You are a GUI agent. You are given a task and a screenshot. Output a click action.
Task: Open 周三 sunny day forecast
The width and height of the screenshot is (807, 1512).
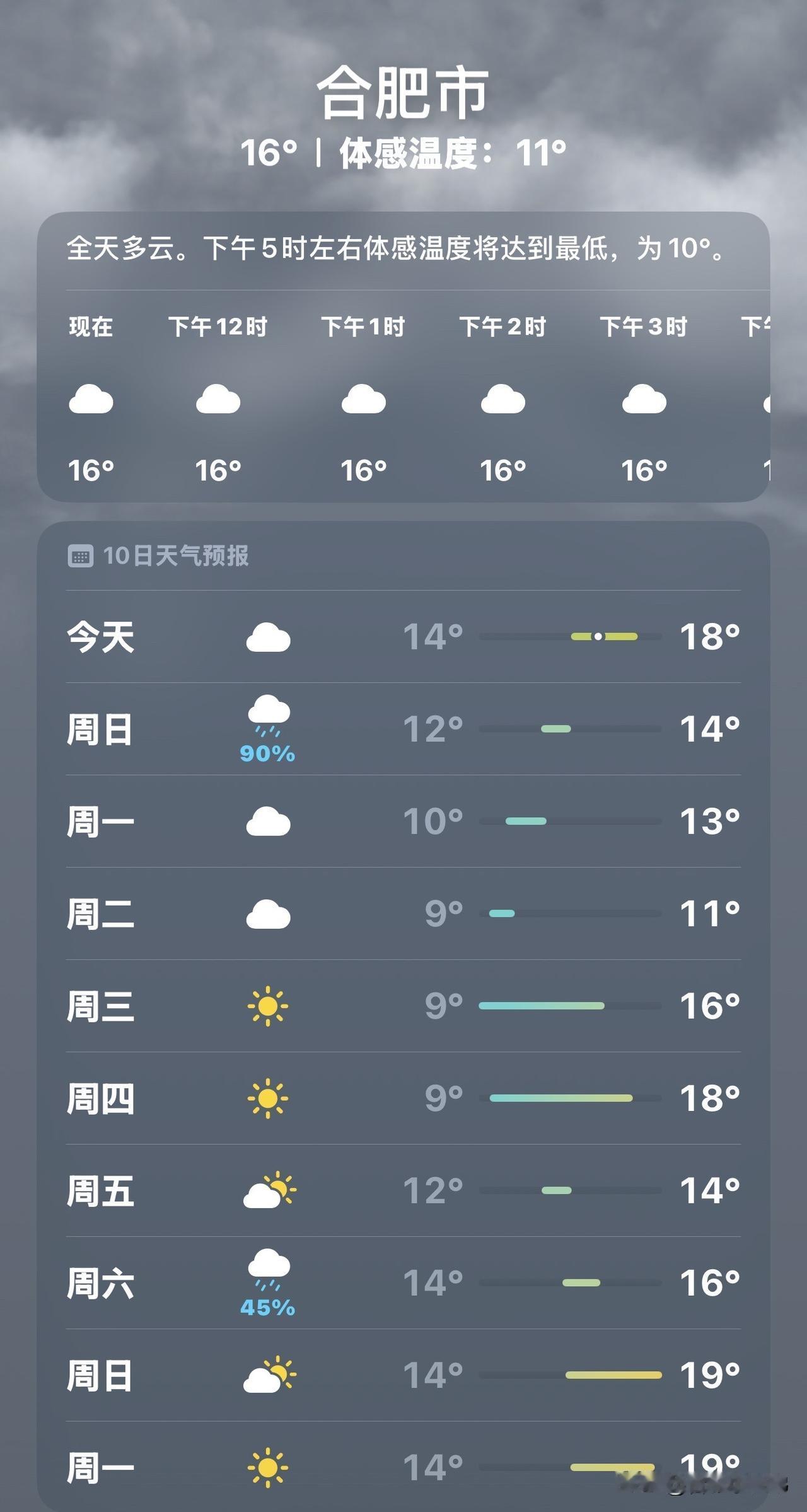(403, 1006)
